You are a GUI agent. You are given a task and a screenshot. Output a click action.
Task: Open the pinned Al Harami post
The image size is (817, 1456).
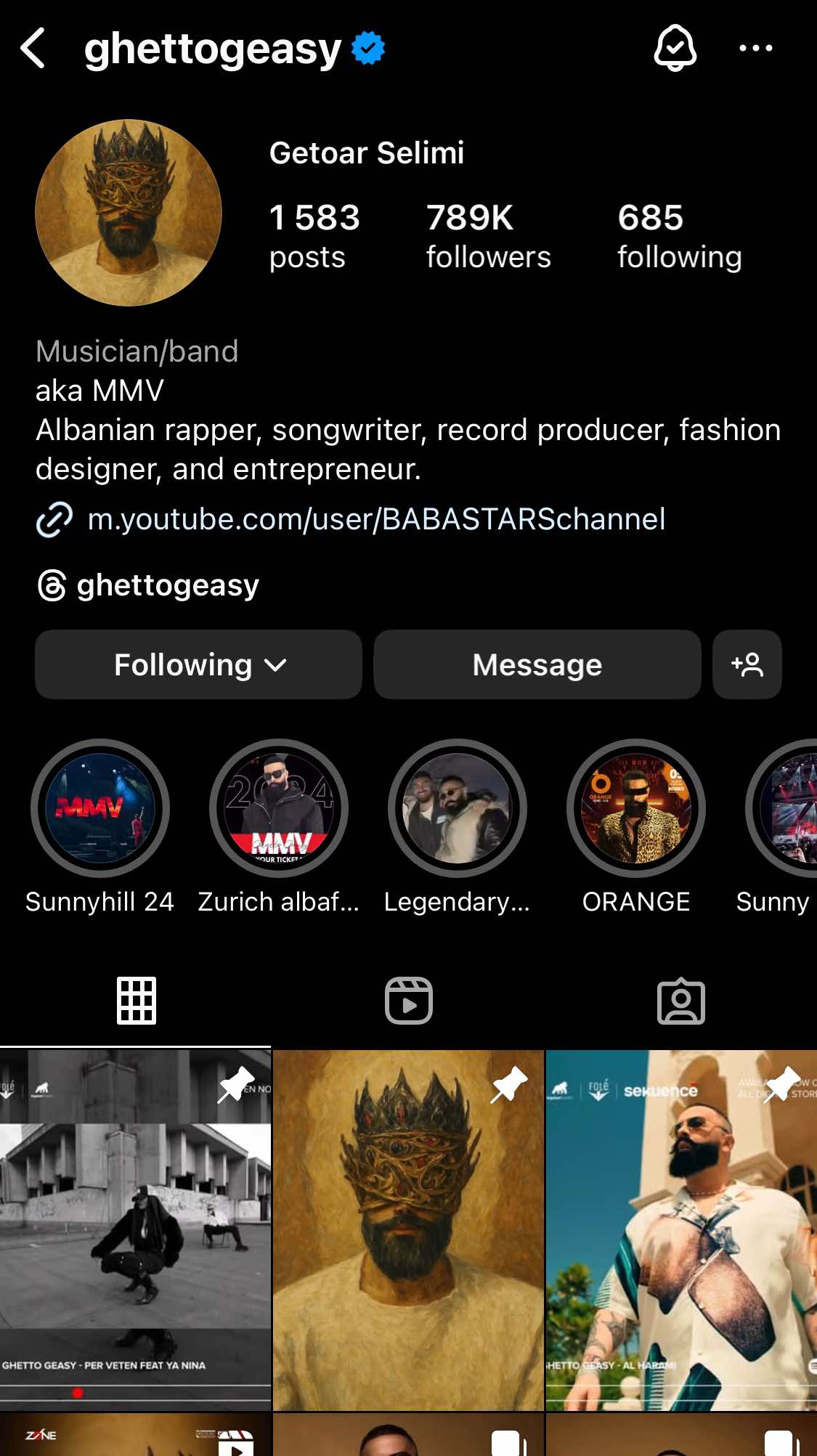click(681, 1230)
